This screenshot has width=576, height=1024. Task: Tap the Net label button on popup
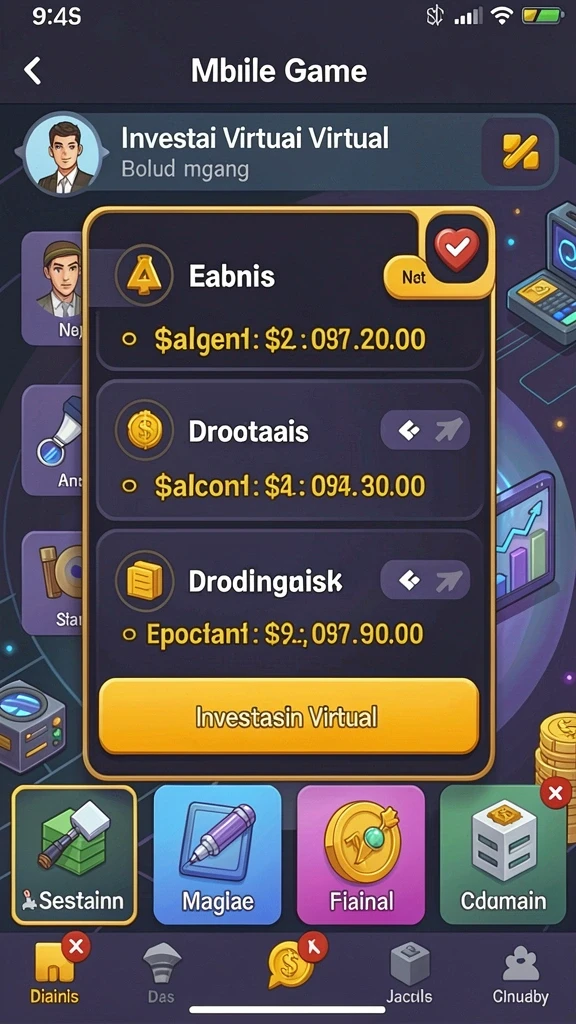click(413, 277)
